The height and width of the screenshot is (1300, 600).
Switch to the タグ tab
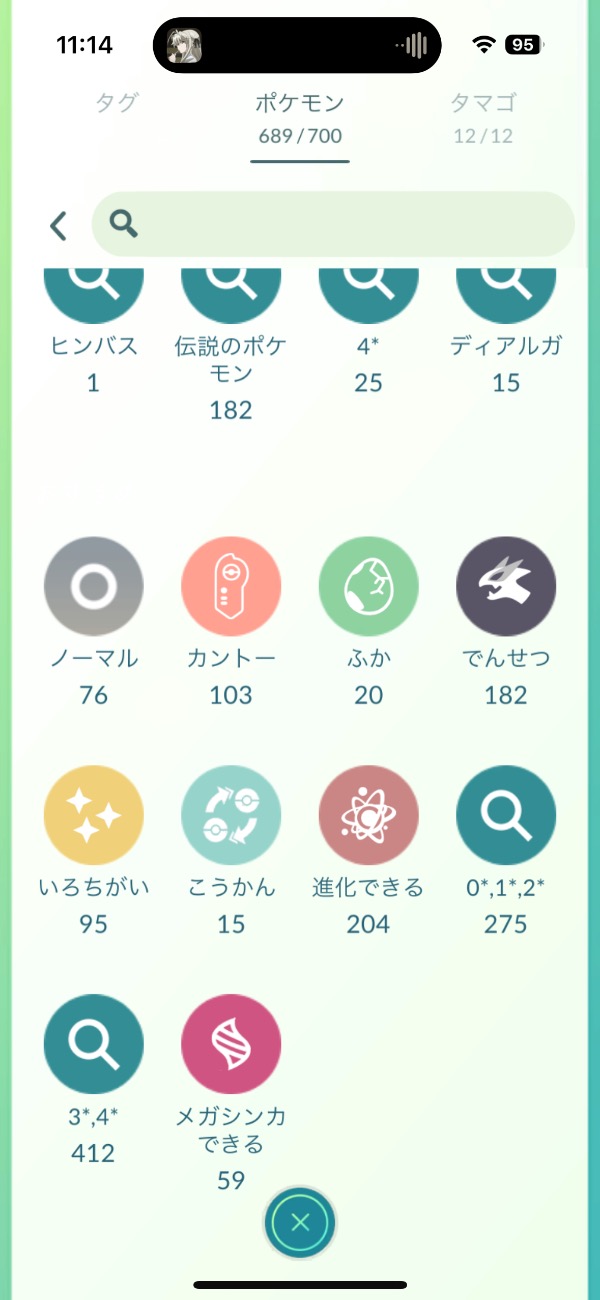[x=116, y=102]
